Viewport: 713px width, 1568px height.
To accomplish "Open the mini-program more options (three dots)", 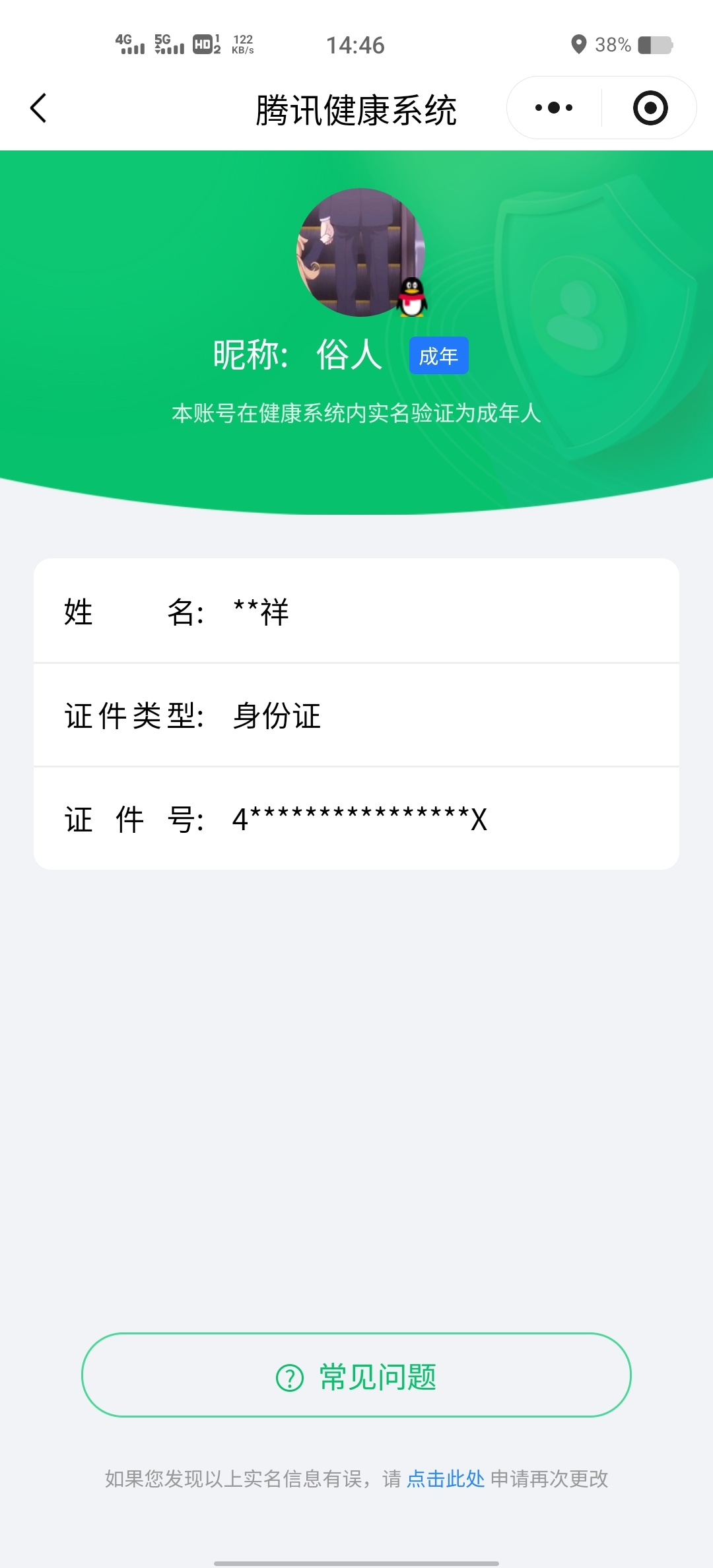I will tap(555, 107).
